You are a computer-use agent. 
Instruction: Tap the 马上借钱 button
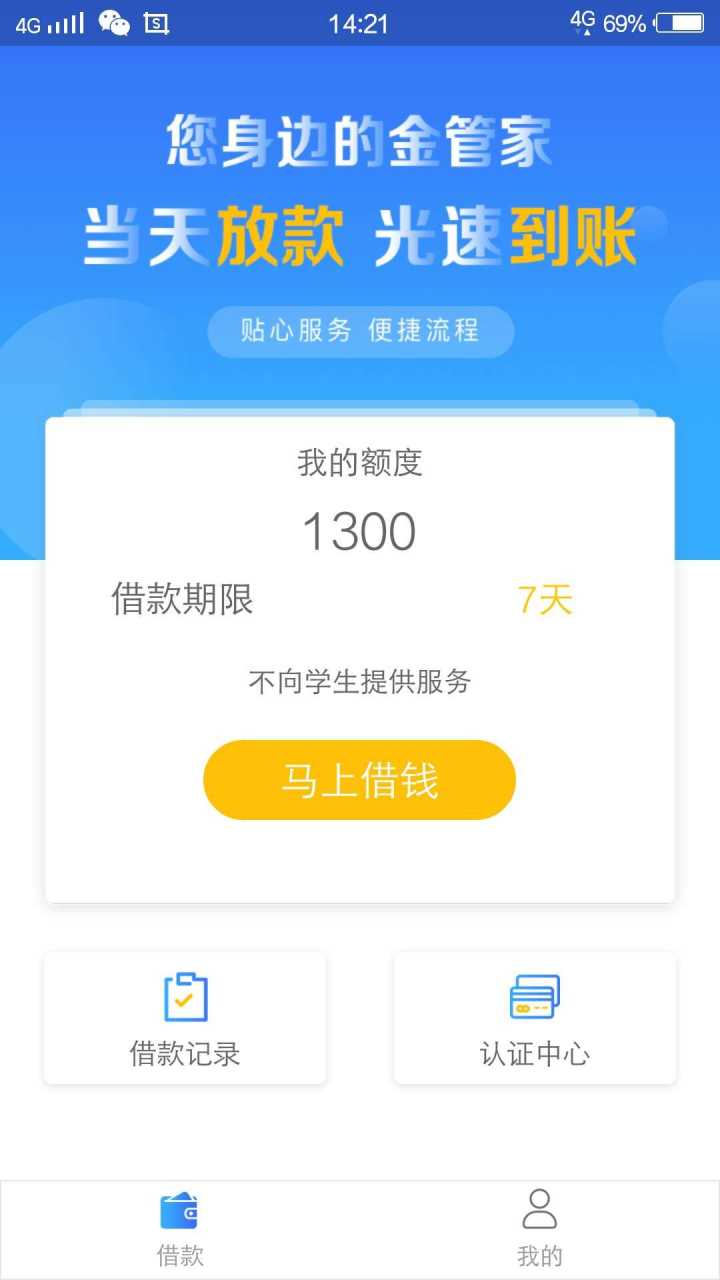359,780
